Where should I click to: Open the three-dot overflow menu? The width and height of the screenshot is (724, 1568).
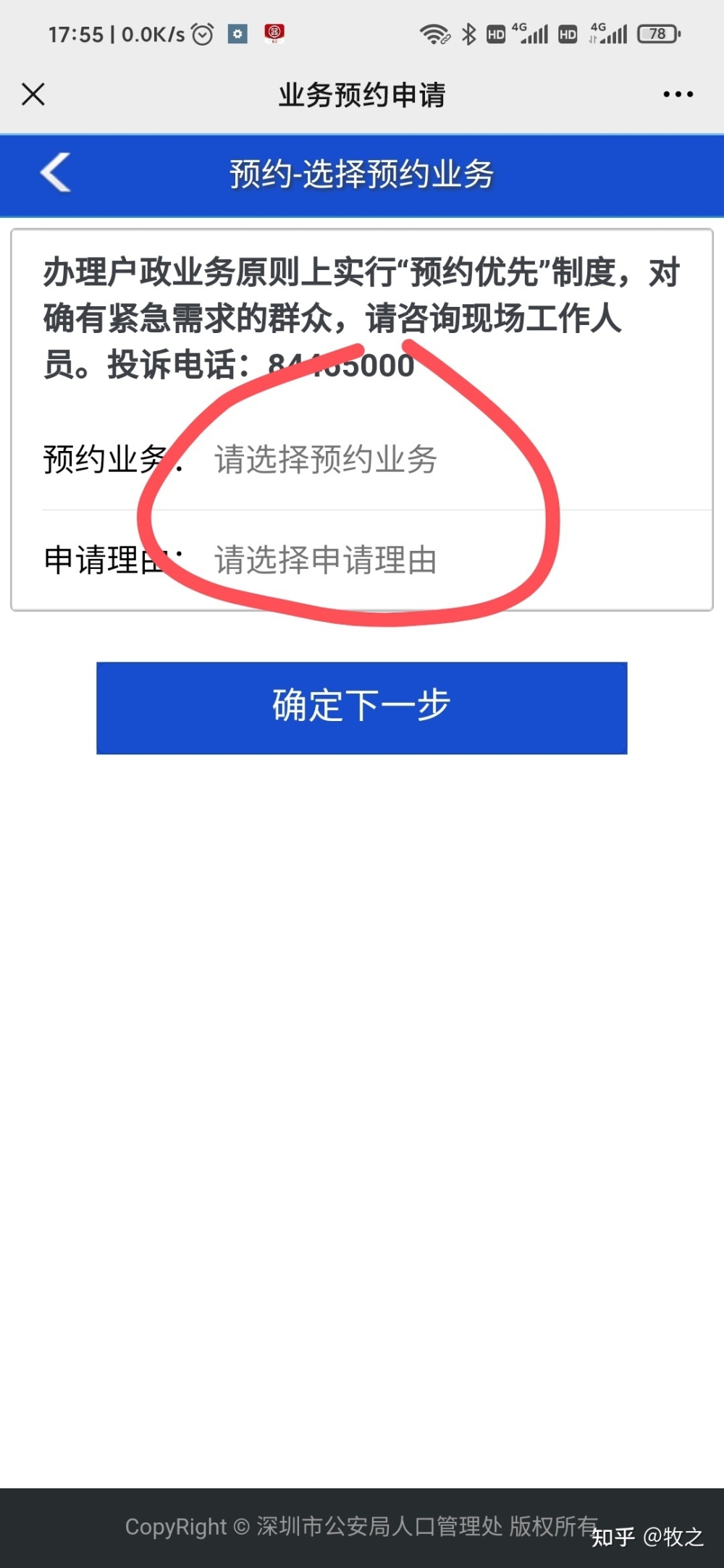pyautogui.click(x=678, y=94)
